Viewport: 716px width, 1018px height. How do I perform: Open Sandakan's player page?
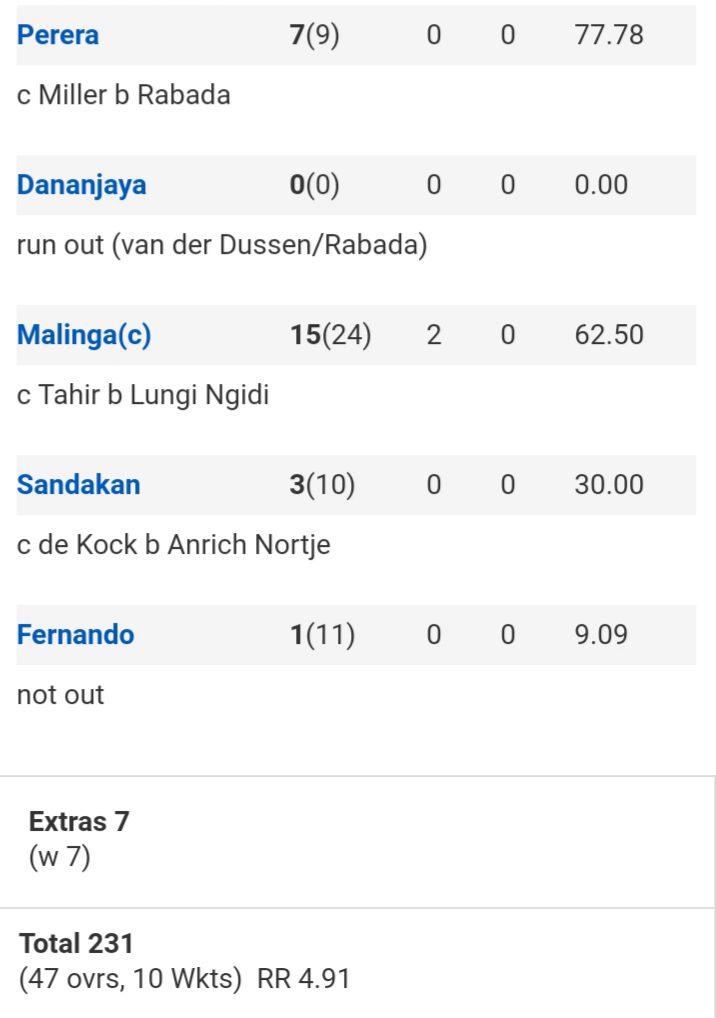click(78, 485)
